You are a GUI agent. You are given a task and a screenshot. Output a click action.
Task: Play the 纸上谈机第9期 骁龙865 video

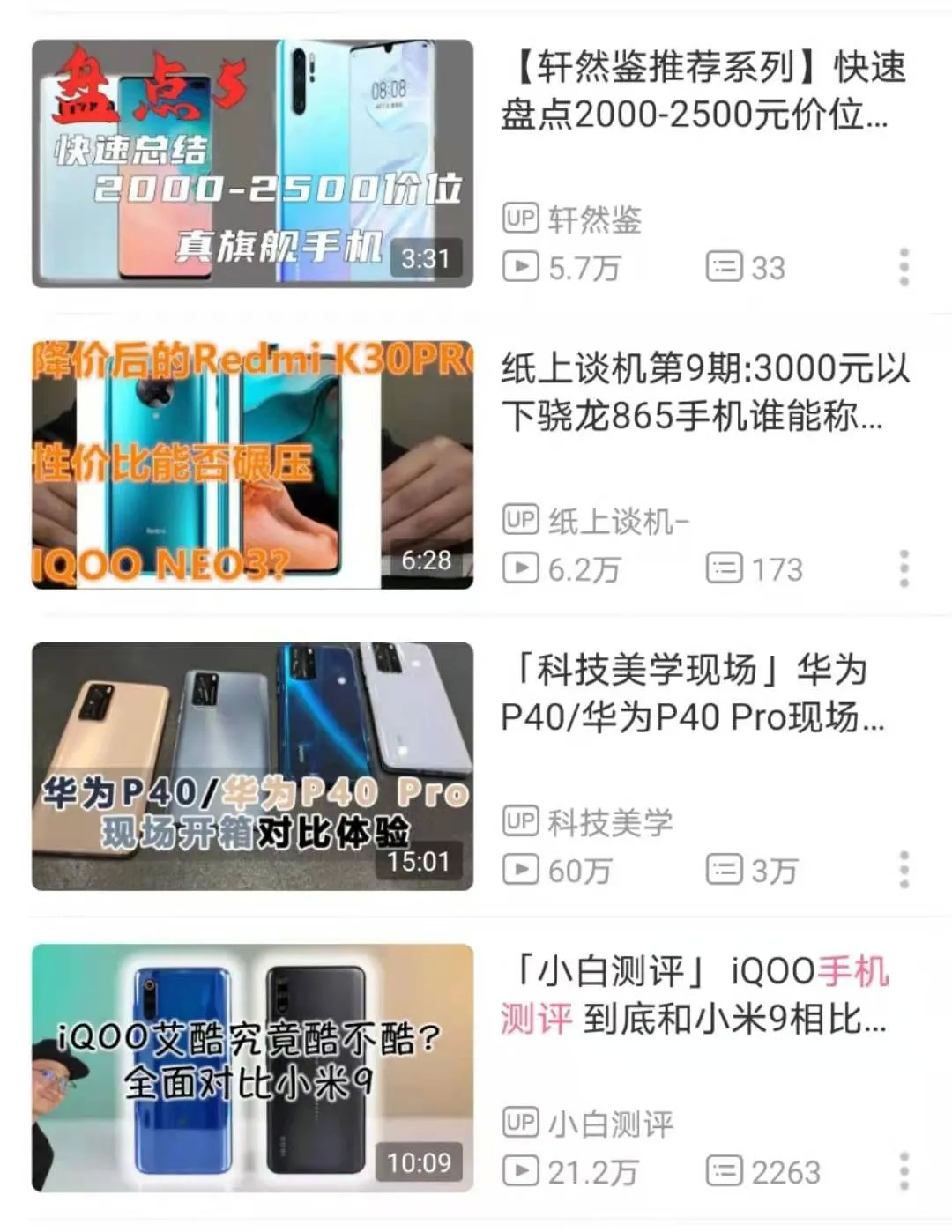pyautogui.click(x=252, y=464)
